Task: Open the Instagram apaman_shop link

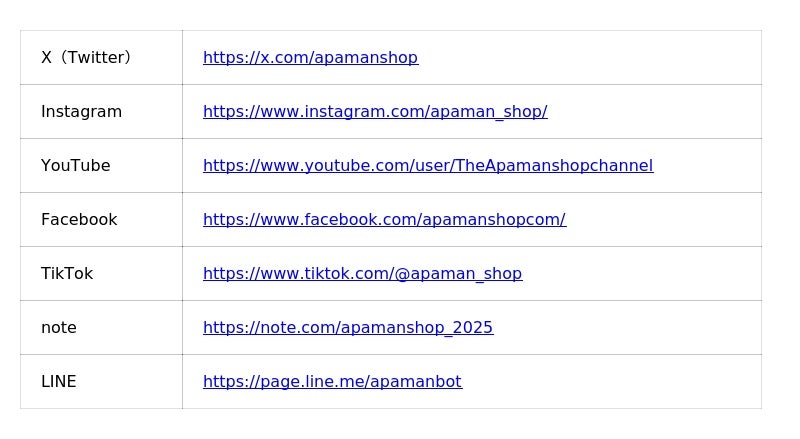Action: 375,112
